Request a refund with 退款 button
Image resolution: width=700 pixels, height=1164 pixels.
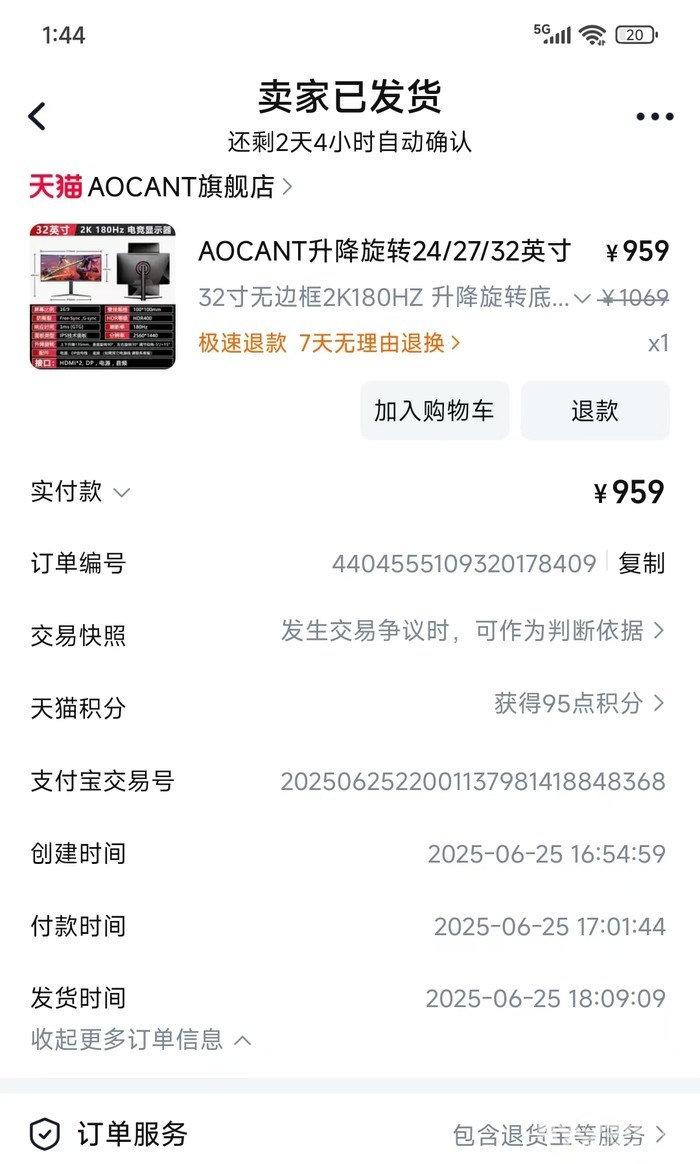[x=595, y=411]
